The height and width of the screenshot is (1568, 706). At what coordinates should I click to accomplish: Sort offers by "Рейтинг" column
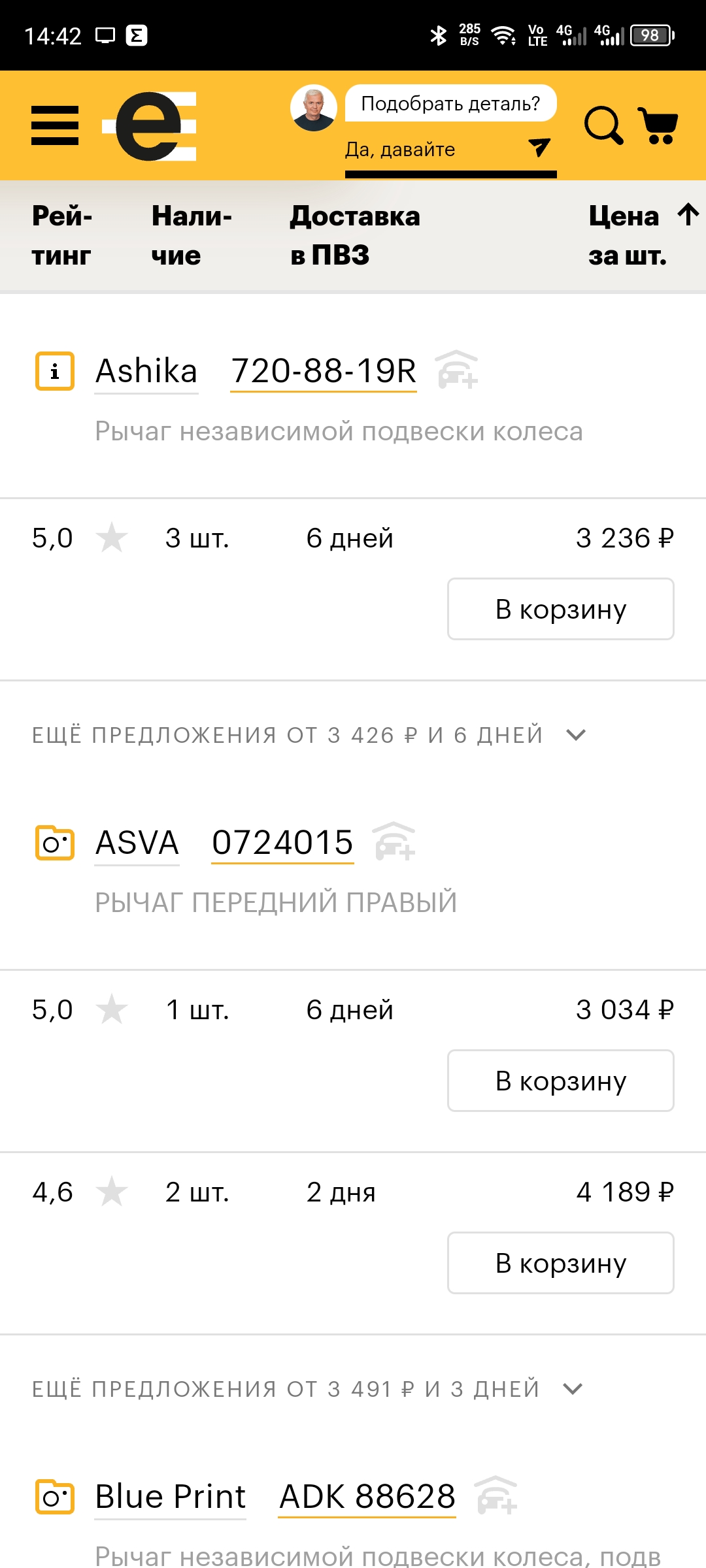[62, 236]
